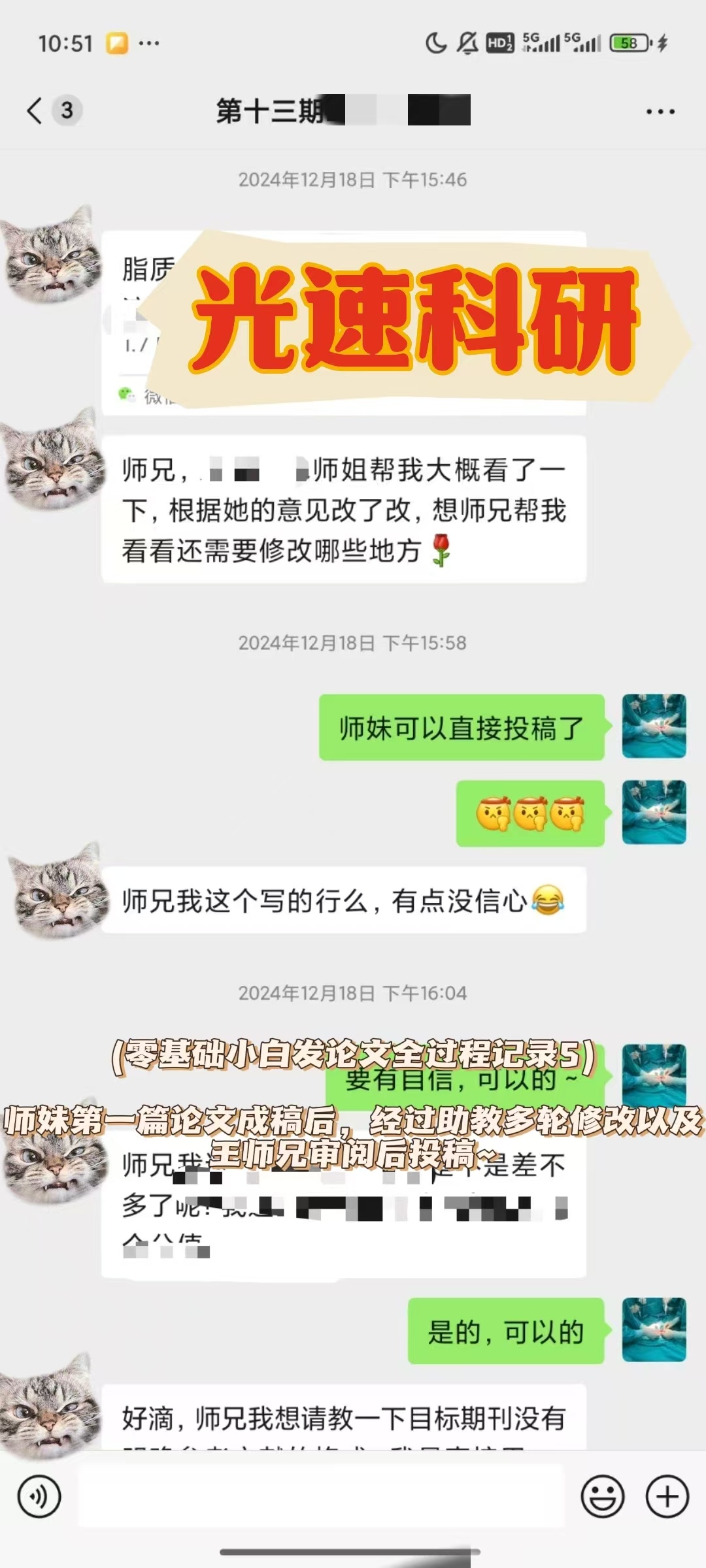Open the emoji sticker panel
Screen dimensions: 706x1568
click(x=602, y=1496)
